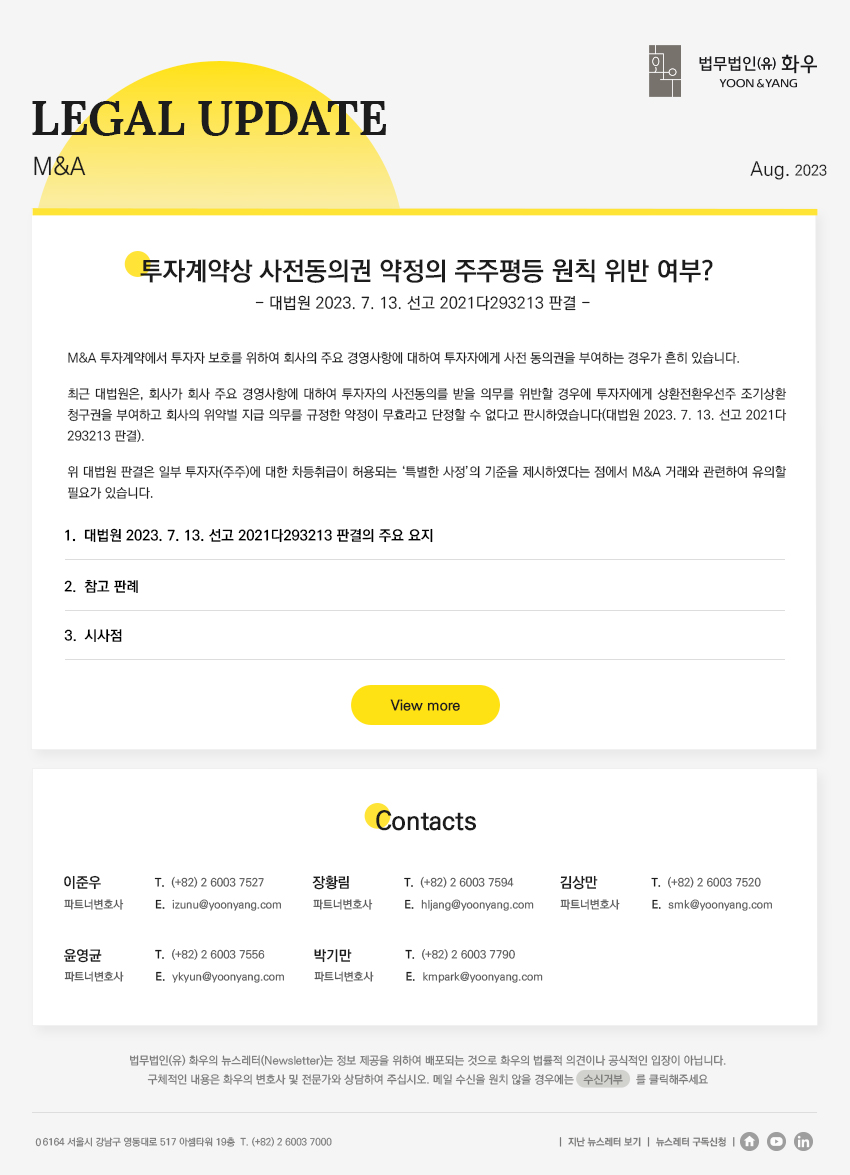The height and width of the screenshot is (1175, 850).
Task: Email 장황림 at hljang@yoonyang.com
Action: tap(477, 904)
